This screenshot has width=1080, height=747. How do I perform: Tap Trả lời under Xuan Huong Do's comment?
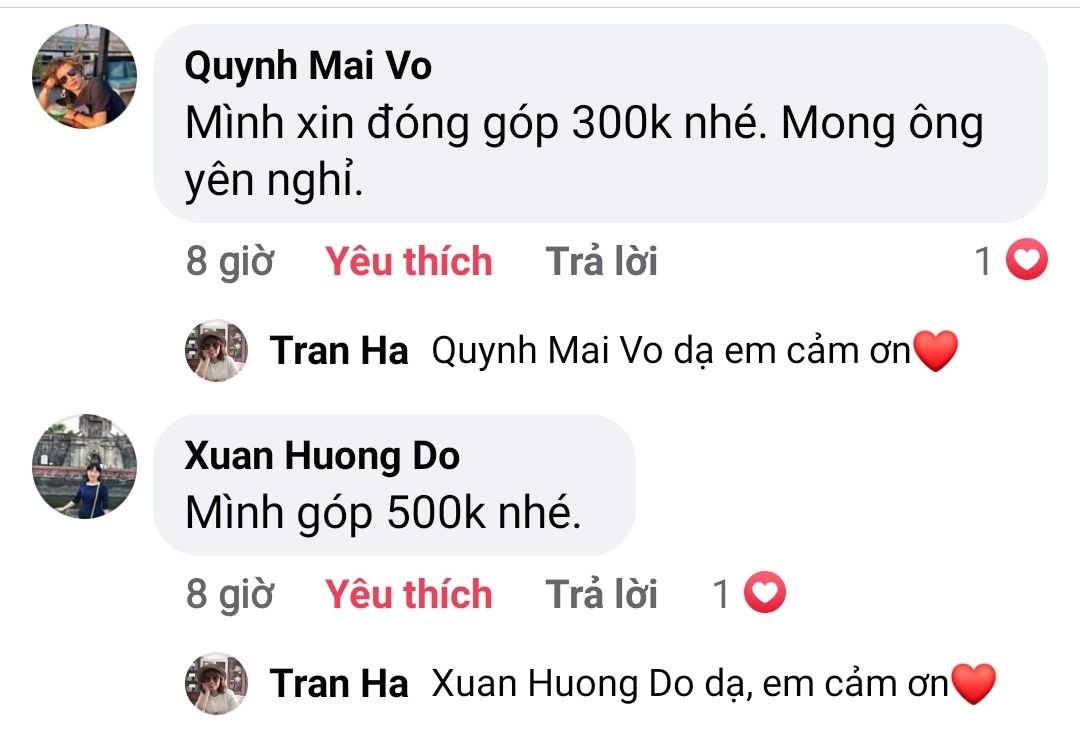601,595
